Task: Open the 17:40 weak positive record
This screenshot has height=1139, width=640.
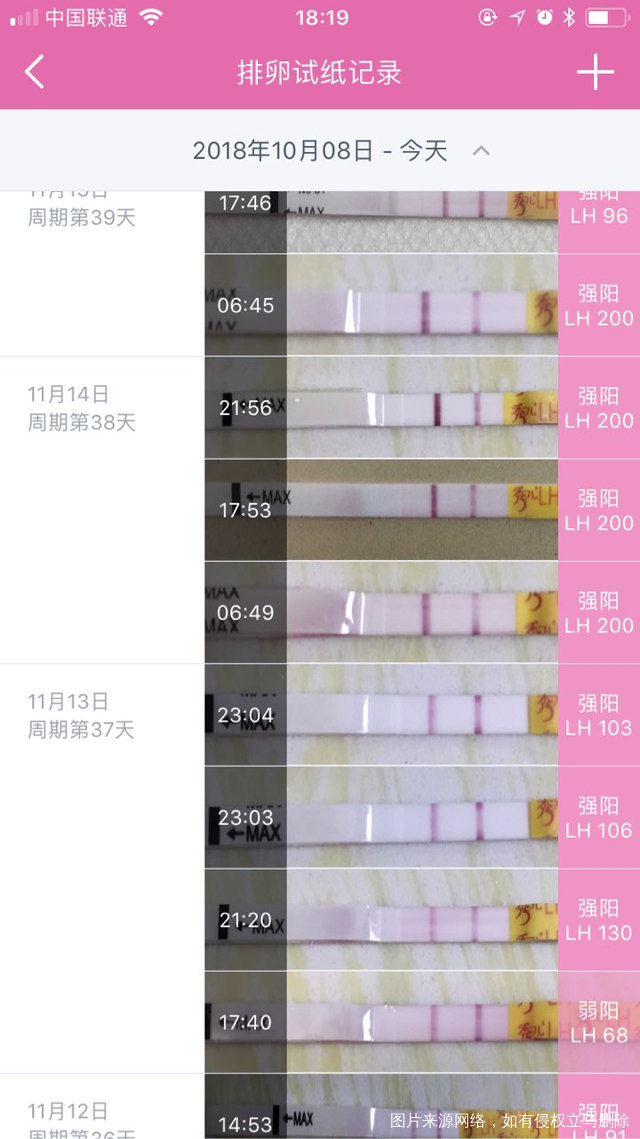Action: pyautogui.click(x=420, y=1022)
